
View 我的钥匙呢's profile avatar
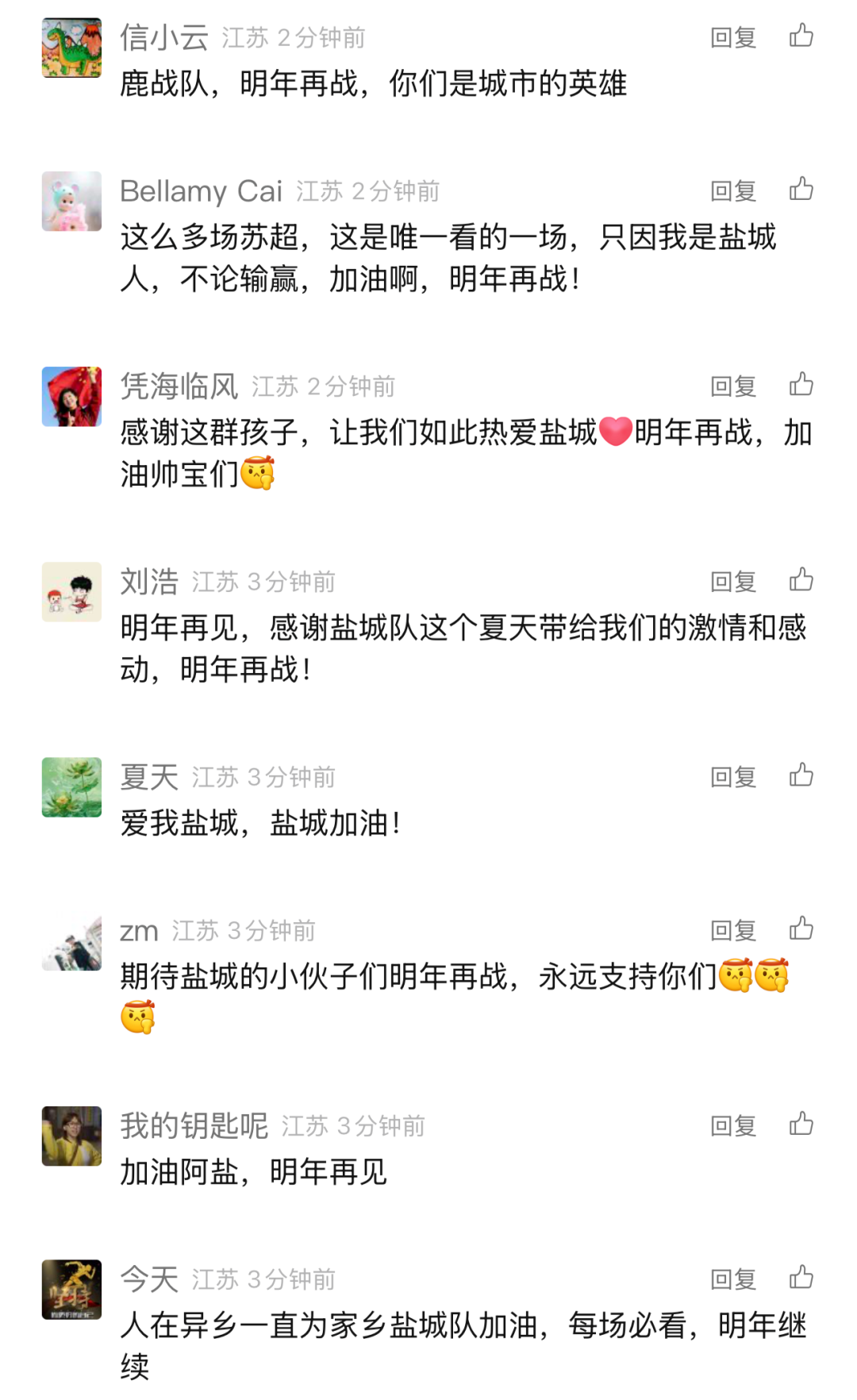(71, 1136)
